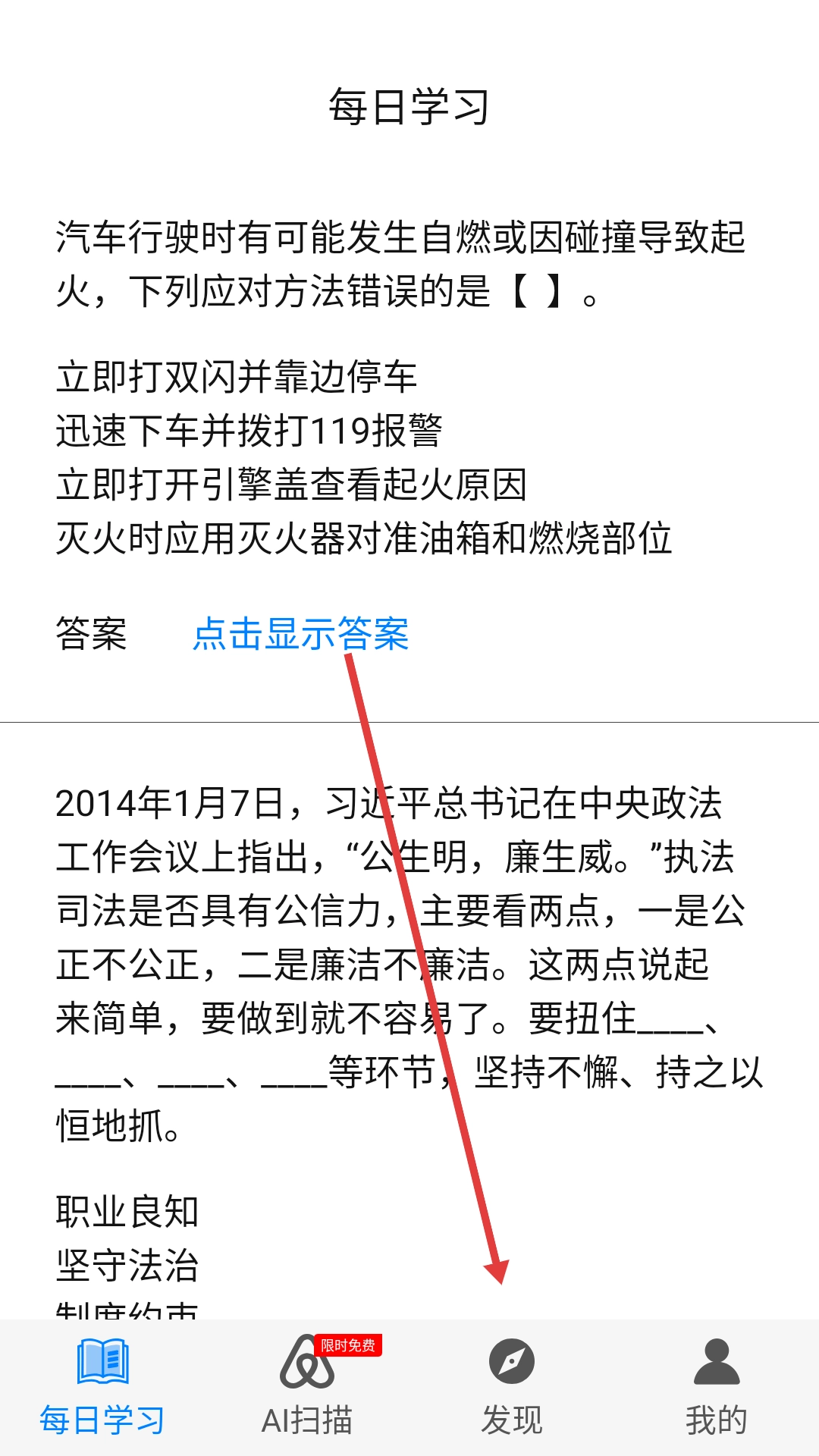Switch to the 每日学习 tab
Image resolution: width=819 pixels, height=1456 pixels.
click(x=102, y=1388)
